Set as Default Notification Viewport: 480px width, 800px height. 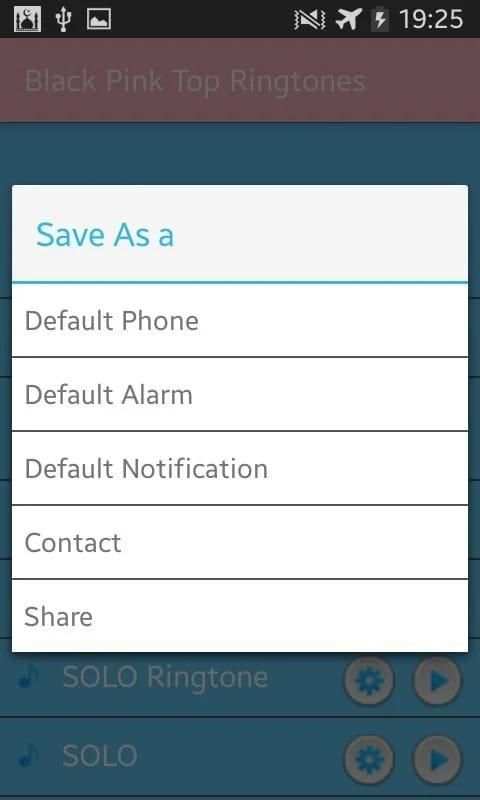(240, 468)
